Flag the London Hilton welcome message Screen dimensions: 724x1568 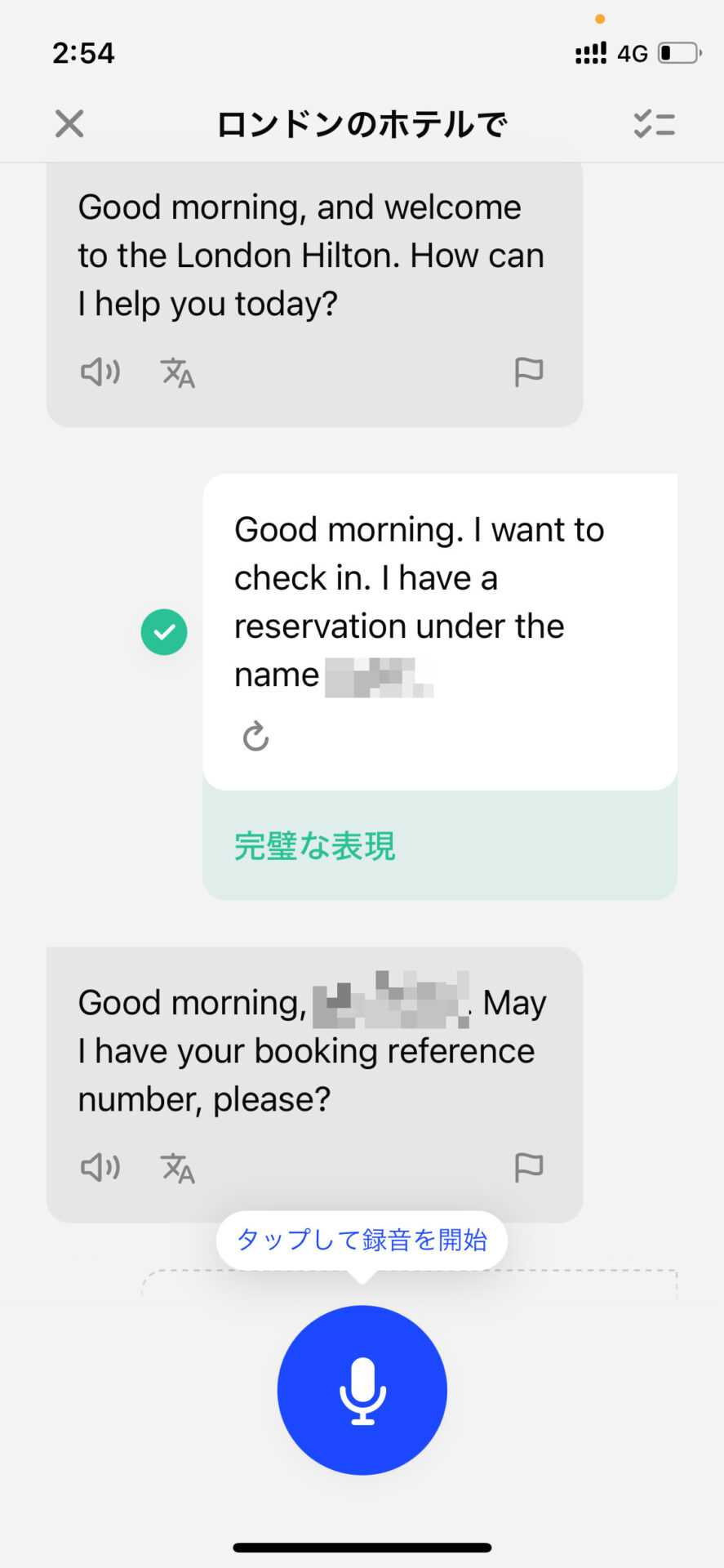pos(529,372)
